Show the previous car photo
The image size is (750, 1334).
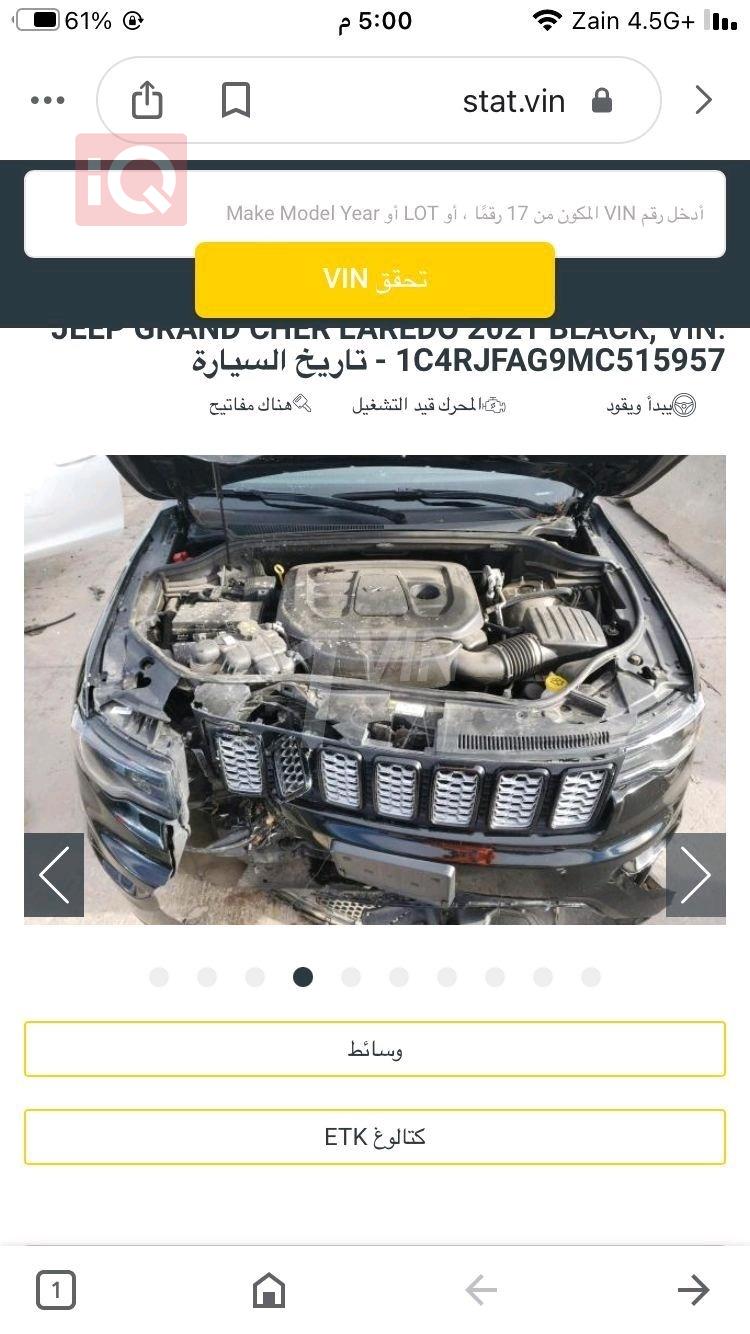54,875
